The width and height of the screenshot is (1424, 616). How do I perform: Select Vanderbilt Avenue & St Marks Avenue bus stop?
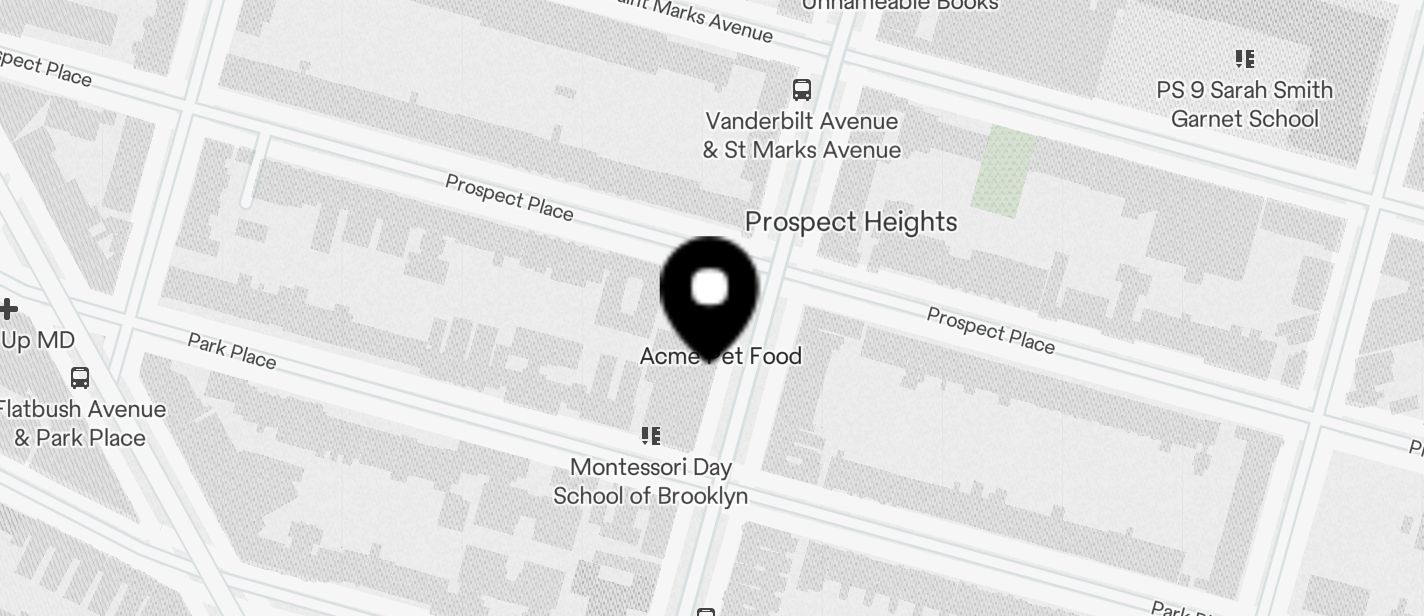pyautogui.click(x=801, y=90)
